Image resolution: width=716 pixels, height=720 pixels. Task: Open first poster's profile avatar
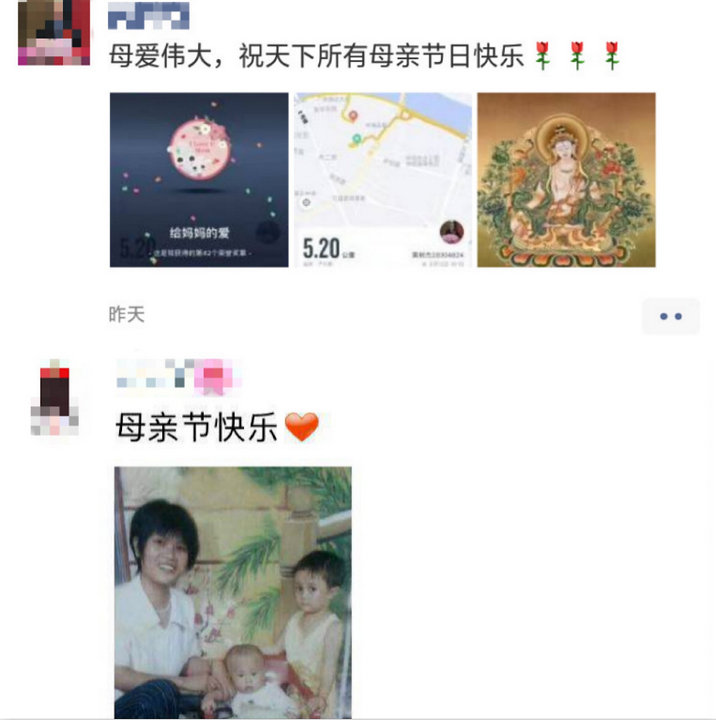click(54, 32)
